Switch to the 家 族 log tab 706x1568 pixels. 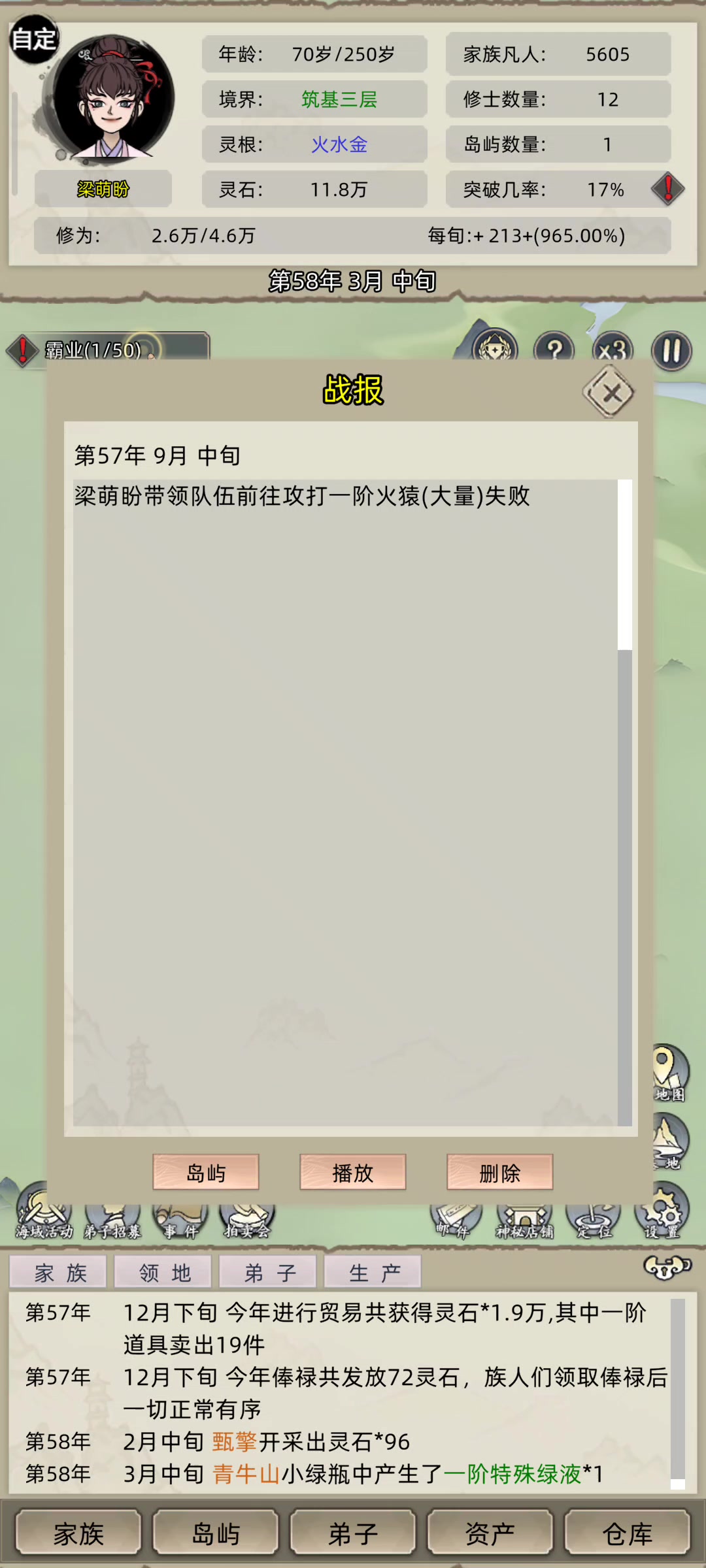[59, 1272]
